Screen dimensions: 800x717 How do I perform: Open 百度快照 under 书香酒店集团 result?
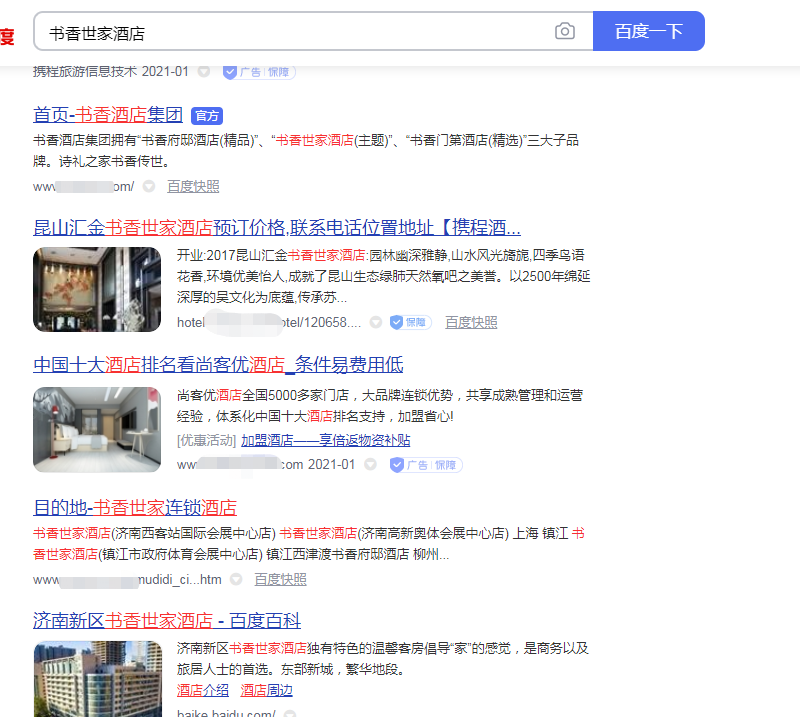(x=193, y=186)
